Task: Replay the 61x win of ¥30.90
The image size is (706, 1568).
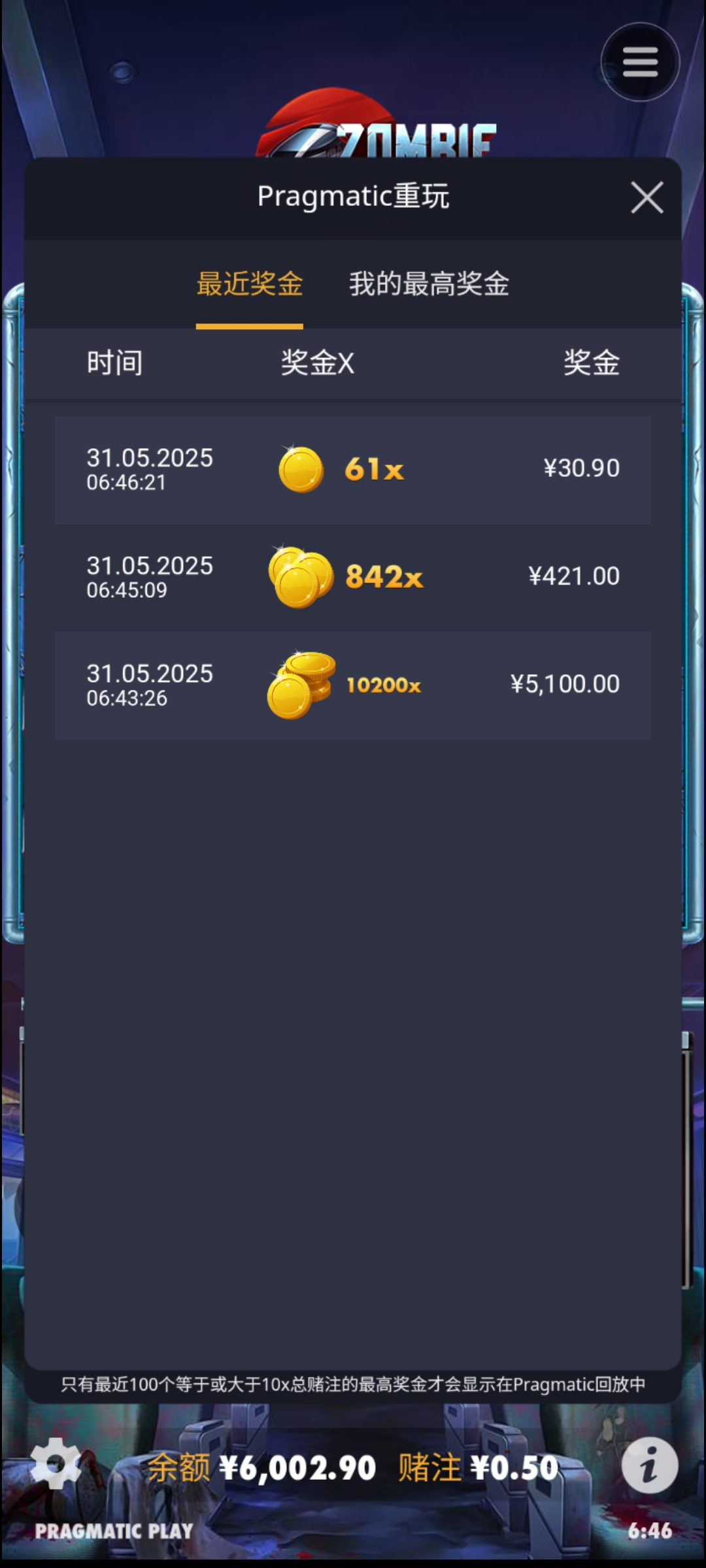Action: pyautogui.click(x=353, y=470)
